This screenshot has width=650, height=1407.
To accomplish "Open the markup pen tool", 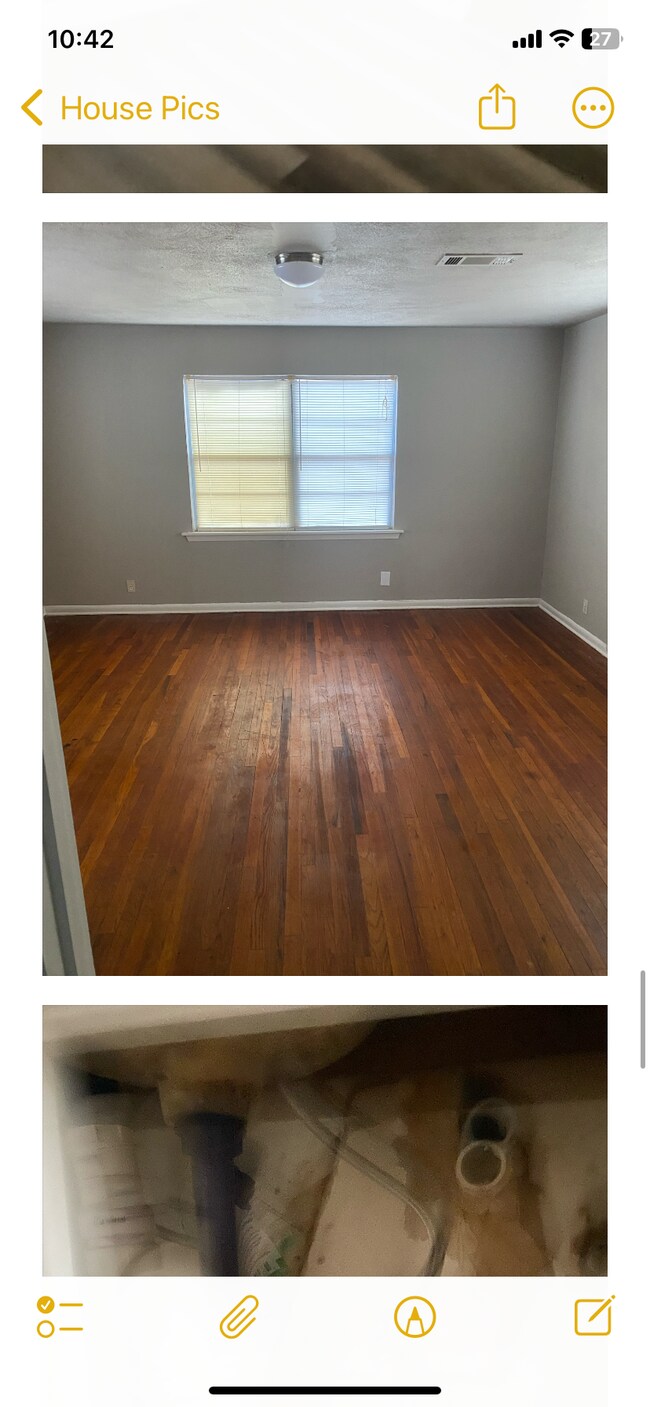I will point(415,1317).
